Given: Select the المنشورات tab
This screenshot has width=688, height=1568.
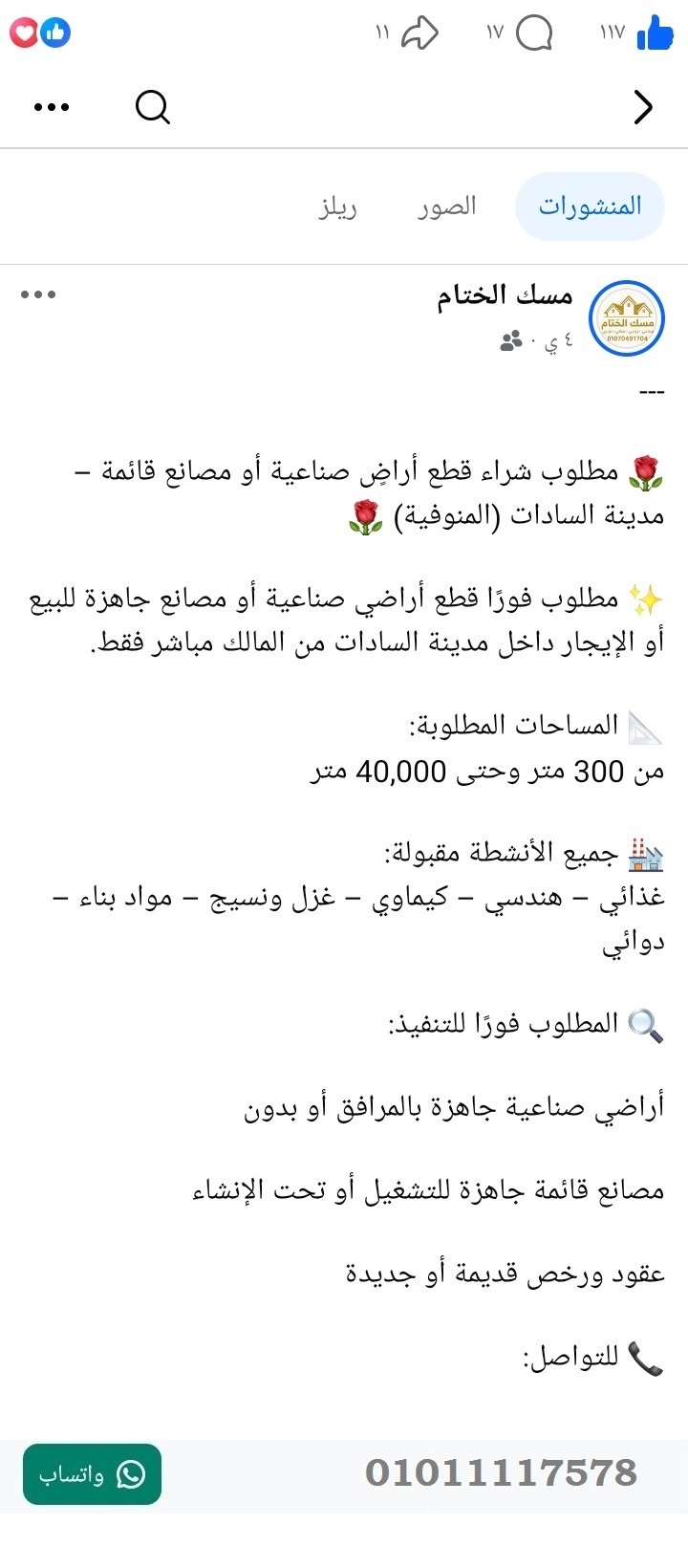Looking at the screenshot, I should tap(590, 206).
